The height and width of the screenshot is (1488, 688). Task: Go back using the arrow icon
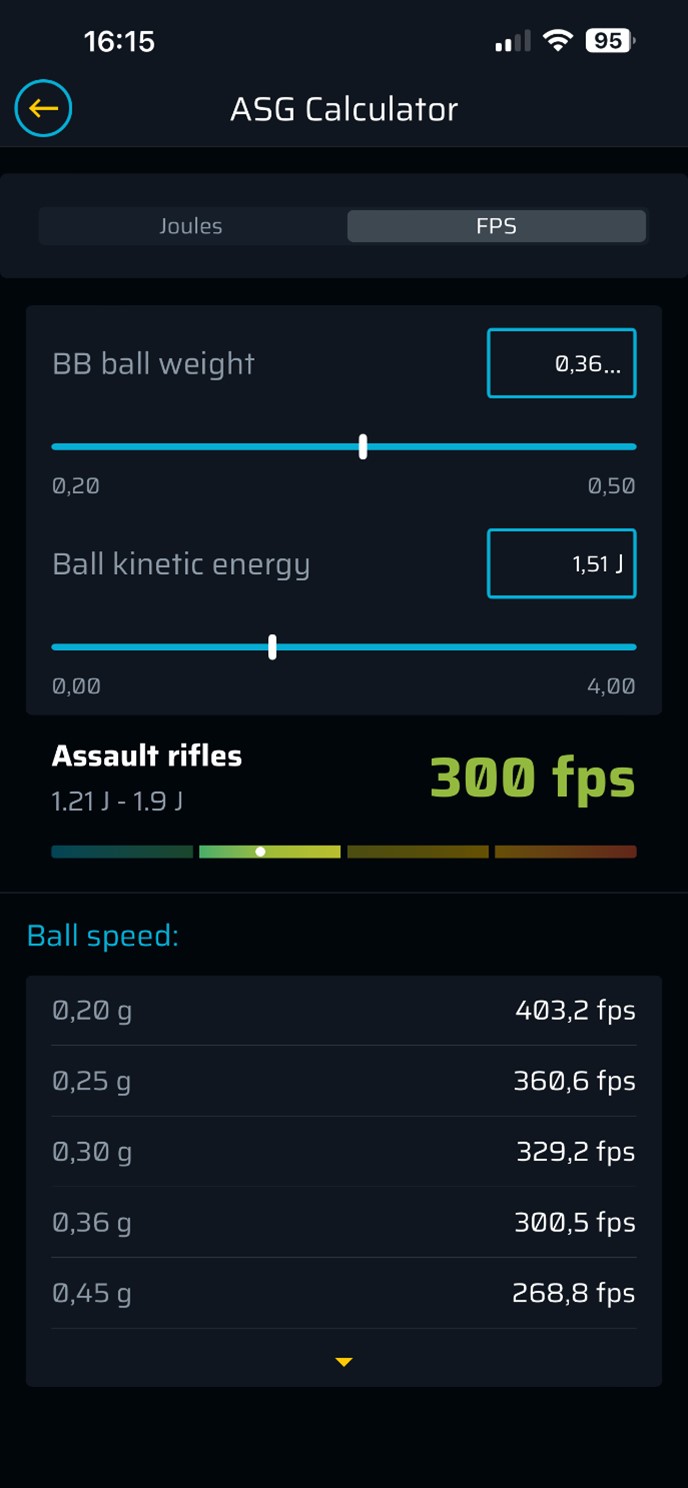(43, 108)
